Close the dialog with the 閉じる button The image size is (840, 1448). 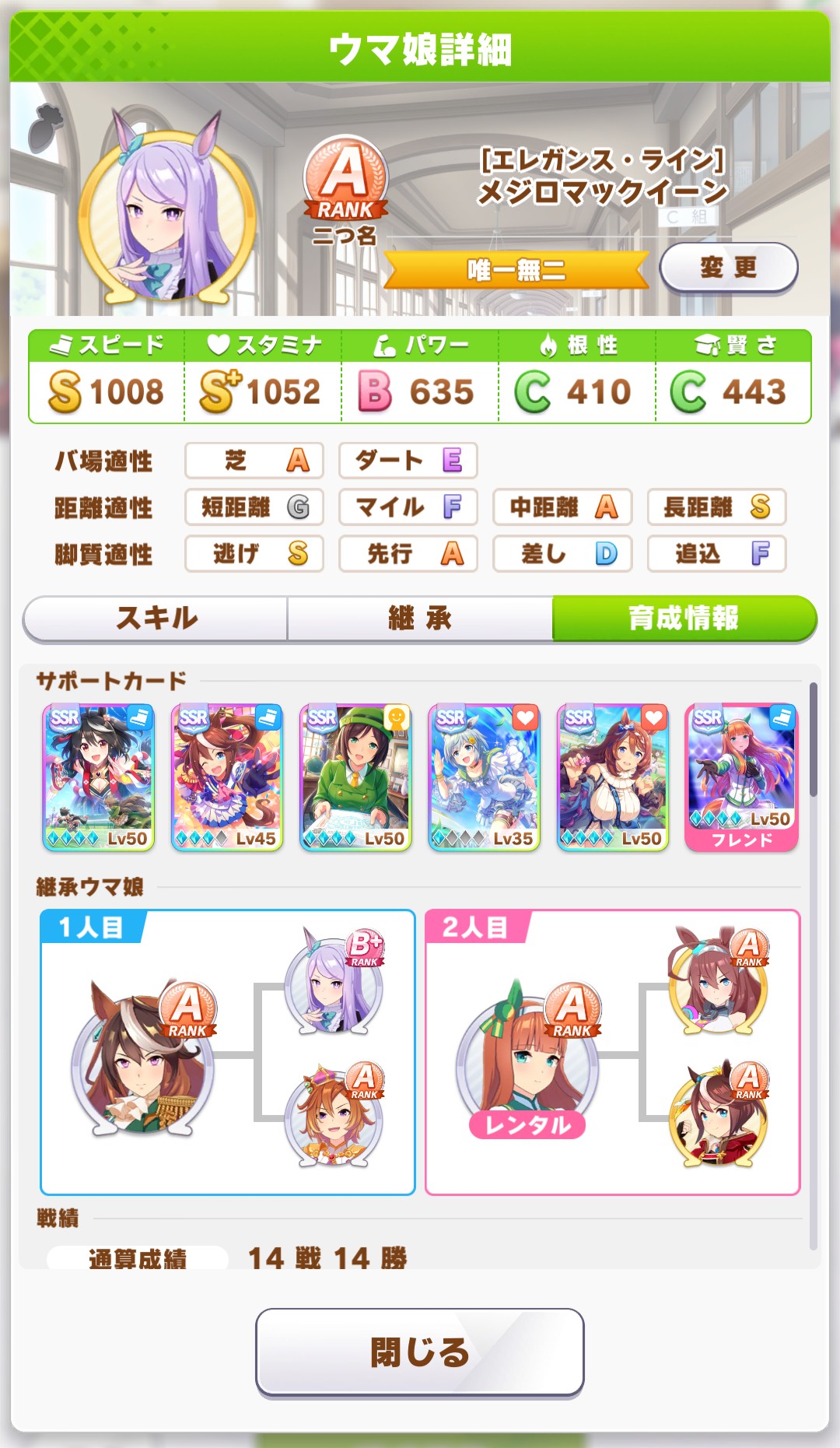(x=420, y=1352)
